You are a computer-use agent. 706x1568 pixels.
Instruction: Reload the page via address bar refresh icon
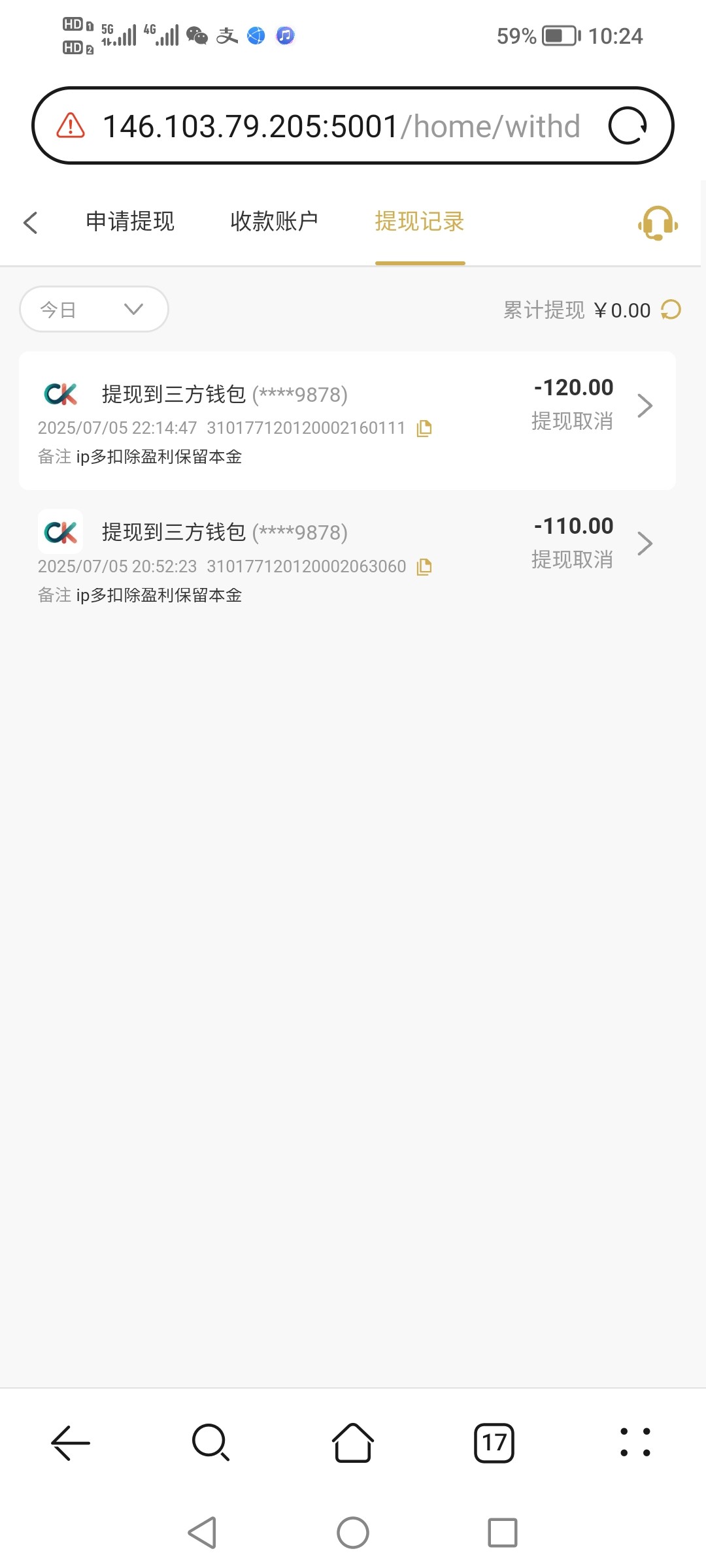coord(628,125)
